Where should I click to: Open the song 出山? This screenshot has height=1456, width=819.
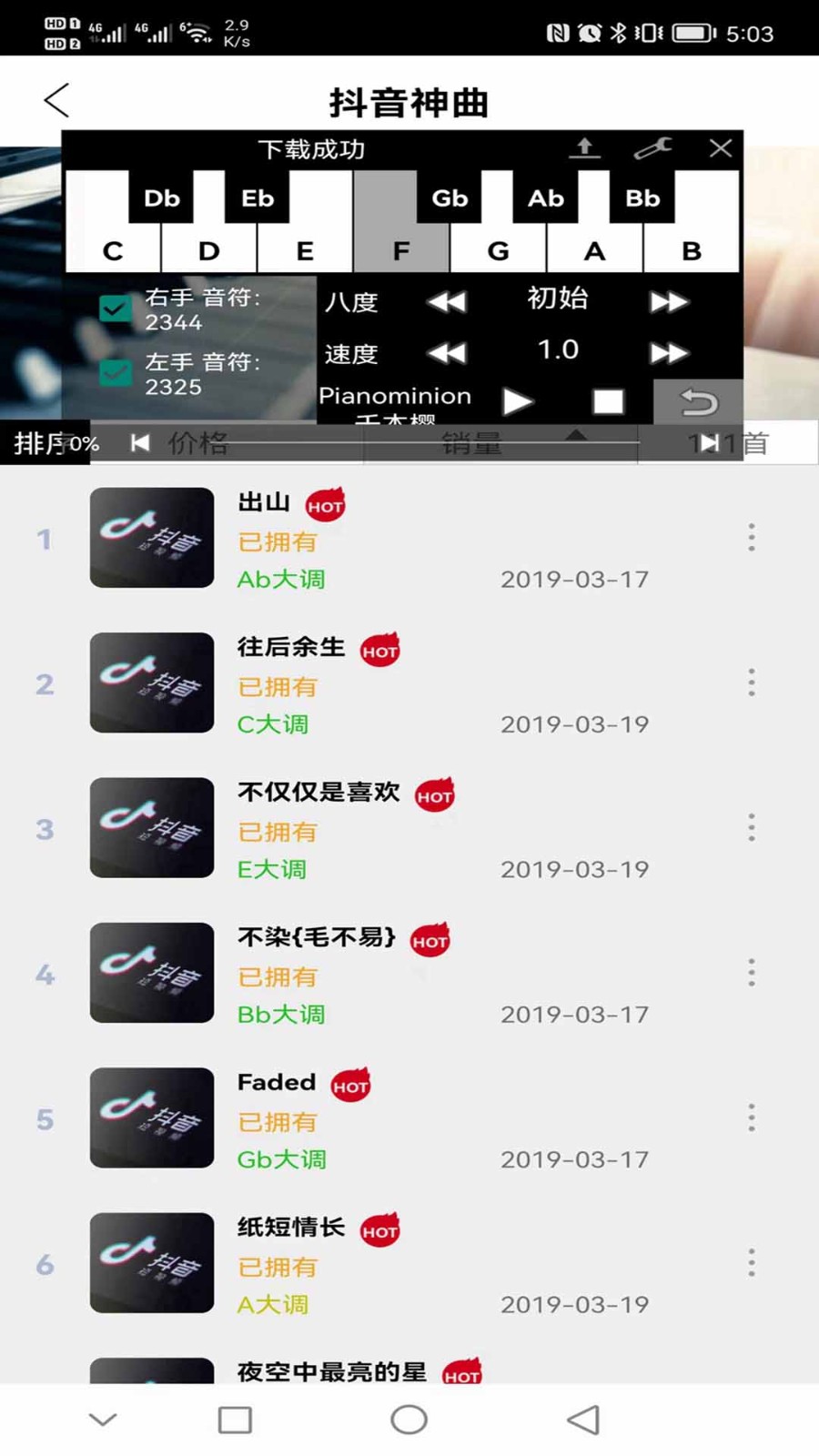coord(264,502)
